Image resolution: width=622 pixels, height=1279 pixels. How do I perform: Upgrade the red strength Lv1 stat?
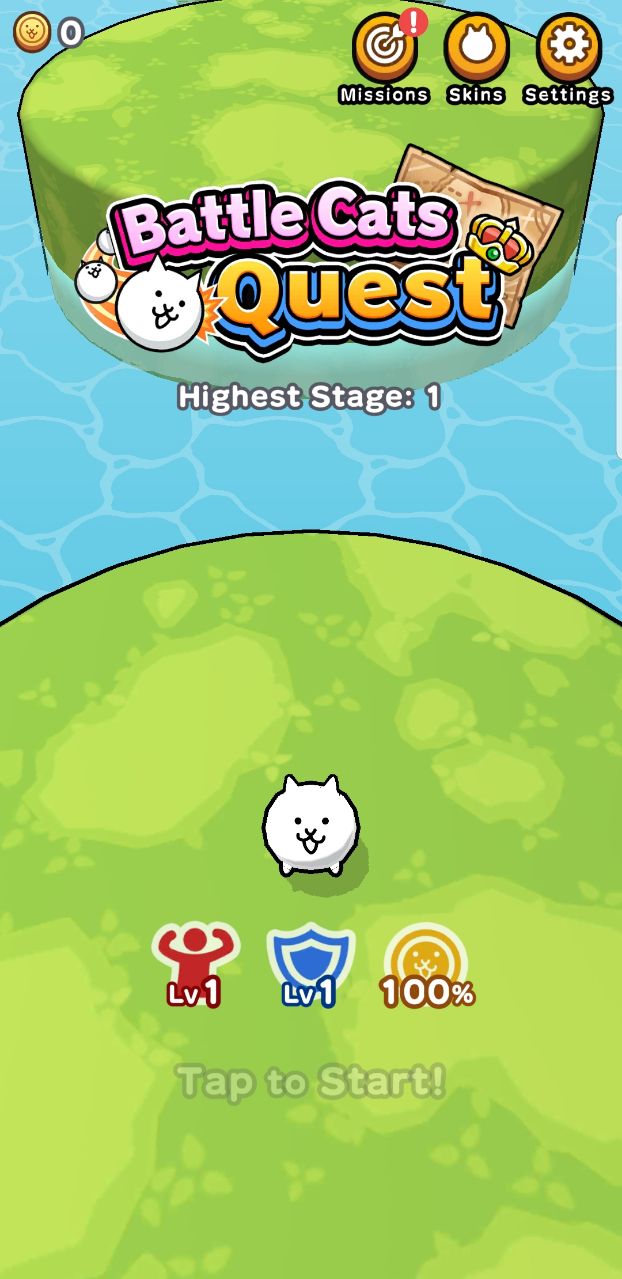(196, 965)
